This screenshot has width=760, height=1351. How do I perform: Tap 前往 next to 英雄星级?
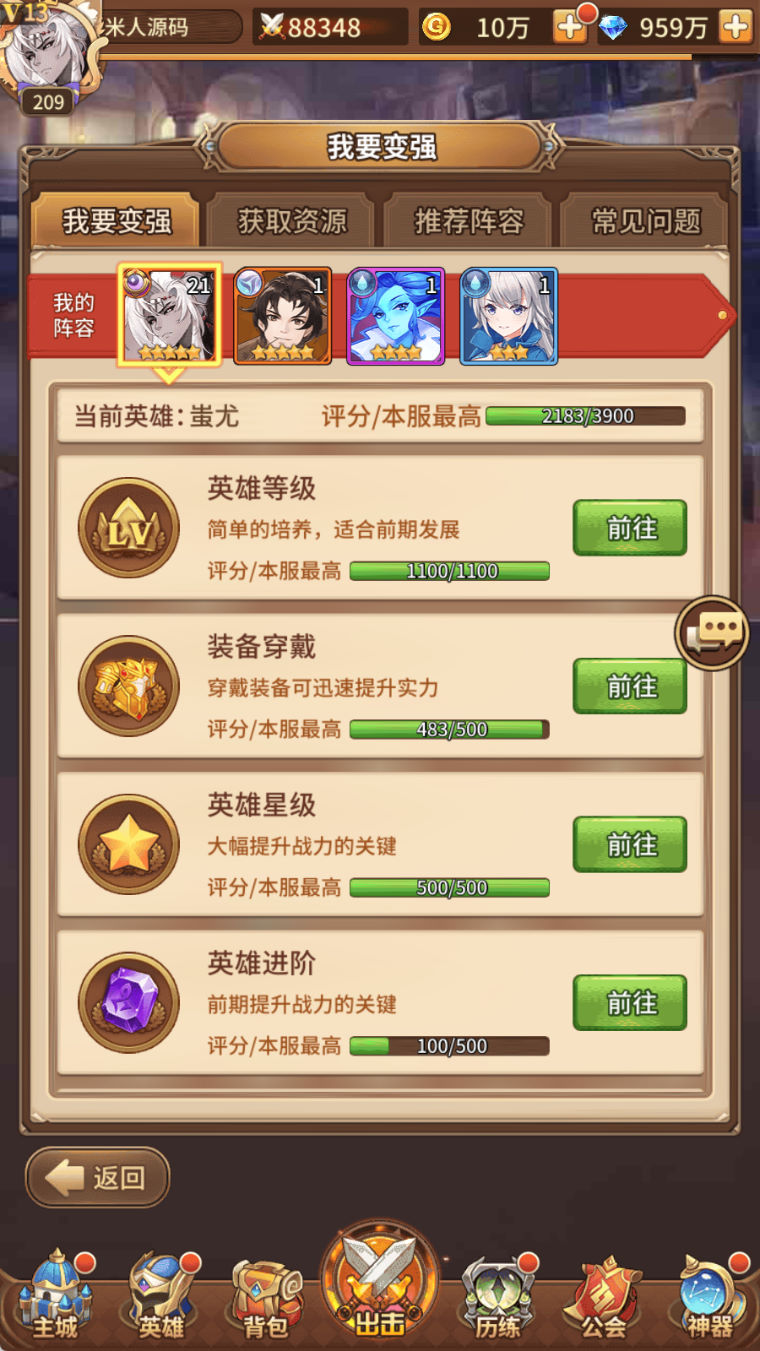point(629,844)
